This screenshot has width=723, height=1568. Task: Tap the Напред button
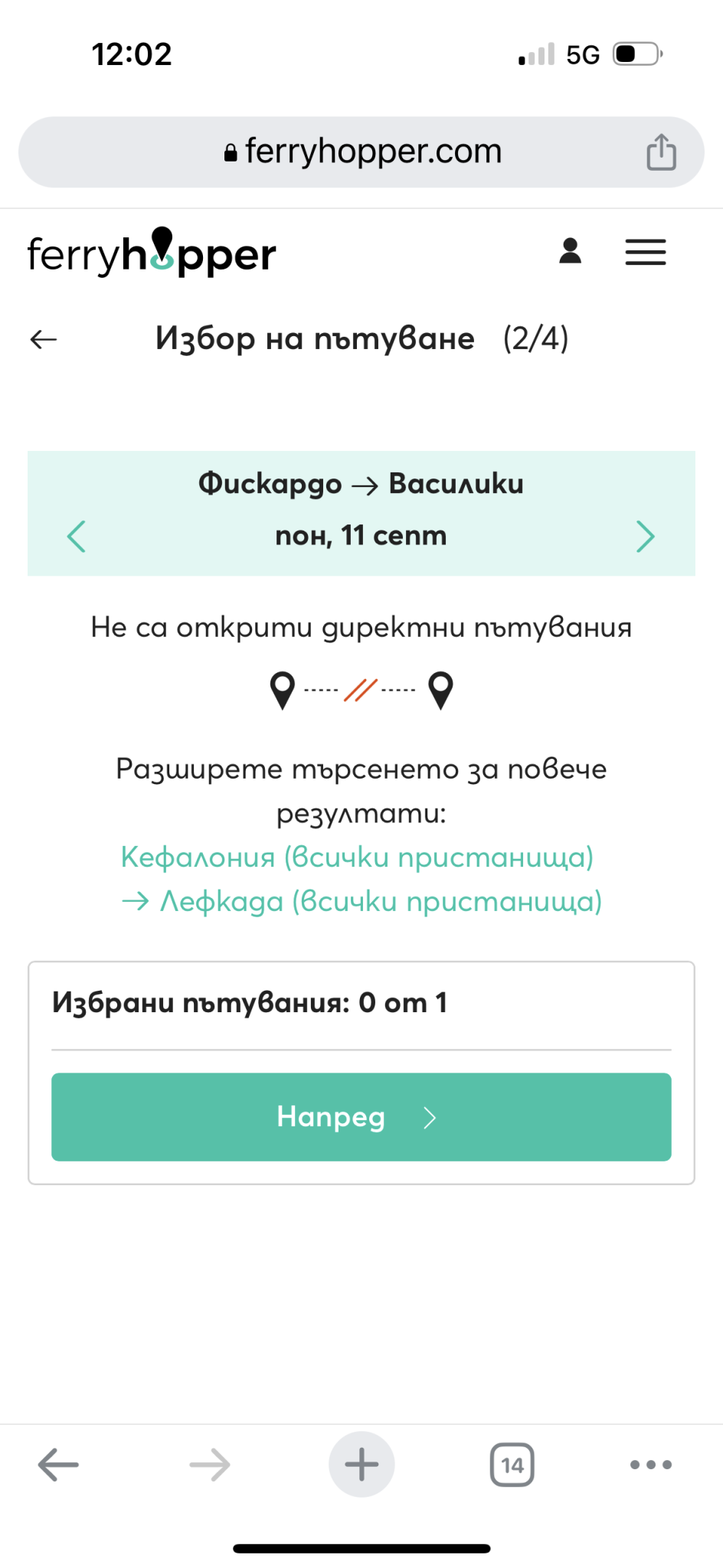coord(361,1116)
